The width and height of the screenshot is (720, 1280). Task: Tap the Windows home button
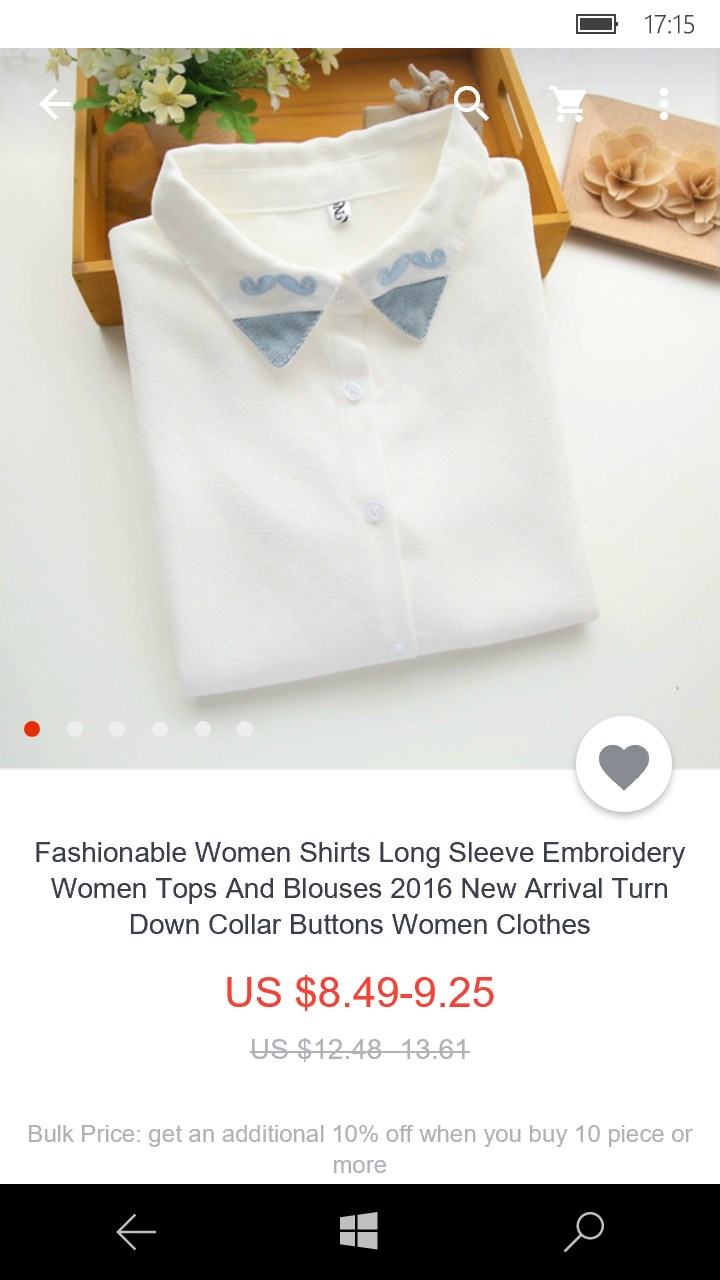(359, 1231)
